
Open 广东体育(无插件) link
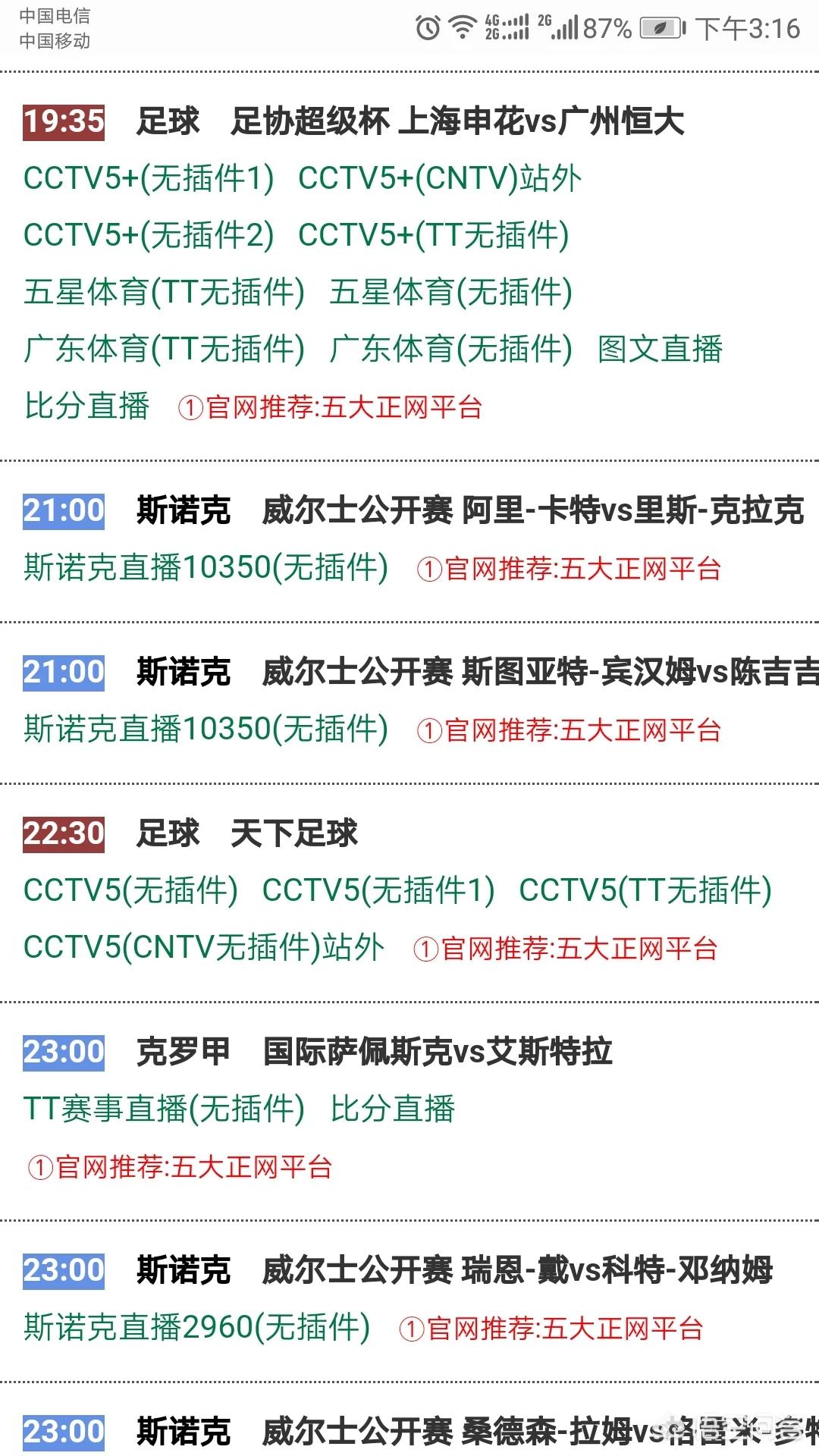pyautogui.click(x=450, y=350)
